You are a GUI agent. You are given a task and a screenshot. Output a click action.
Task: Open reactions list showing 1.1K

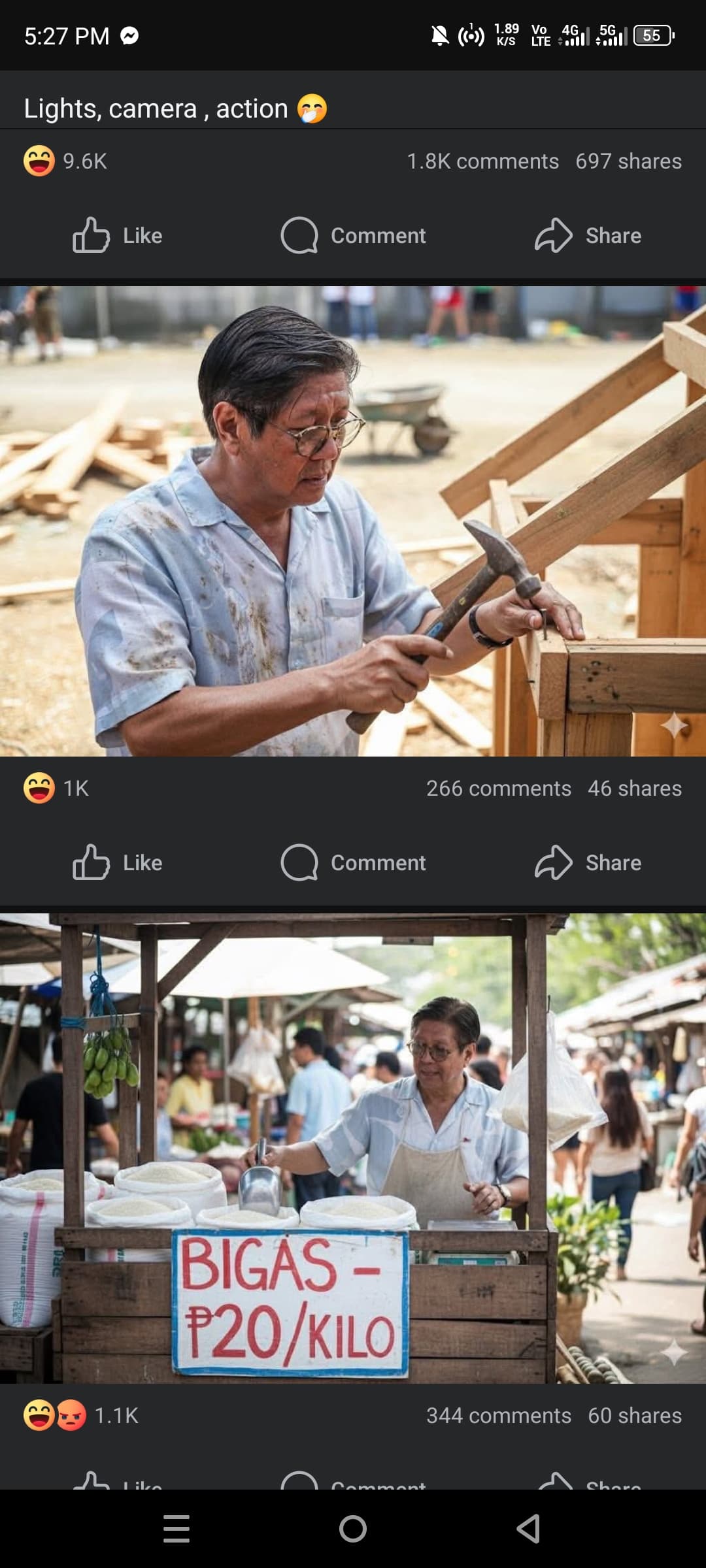click(82, 1416)
